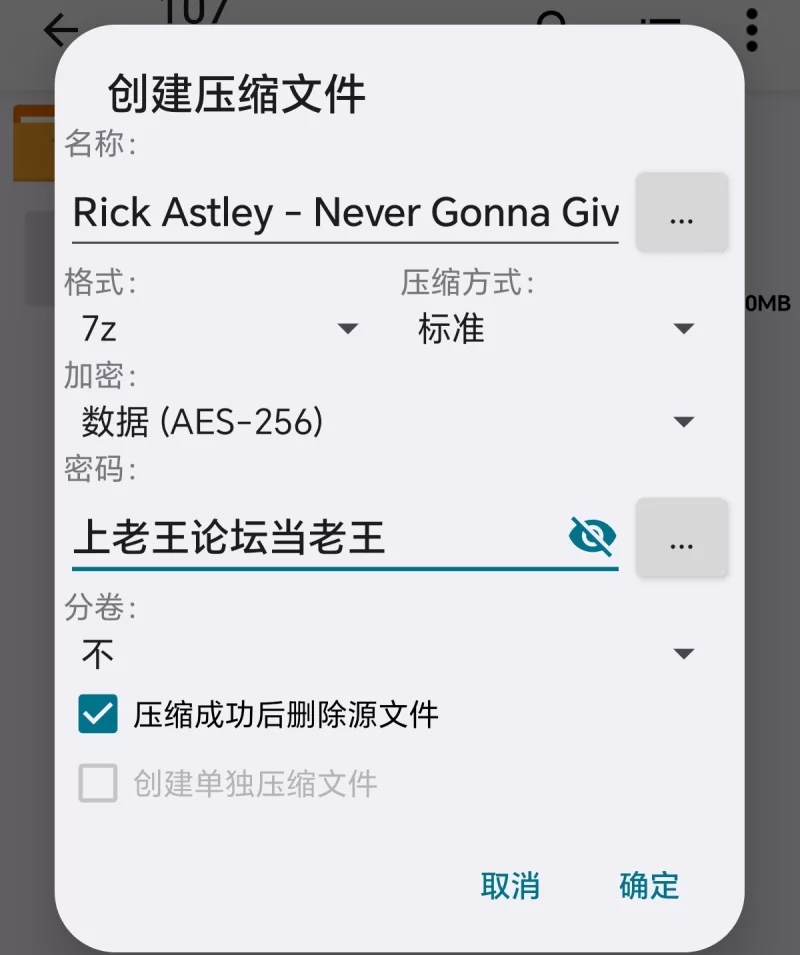The width and height of the screenshot is (800, 955).
Task: Confirm with the 确定 button
Action: tap(649, 885)
